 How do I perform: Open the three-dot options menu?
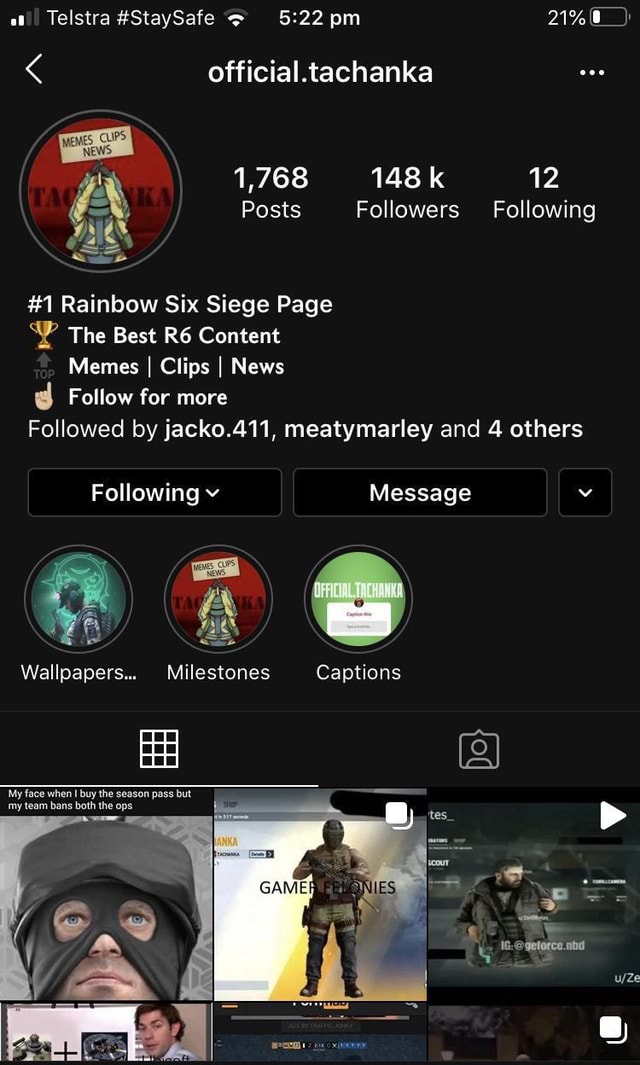click(591, 72)
